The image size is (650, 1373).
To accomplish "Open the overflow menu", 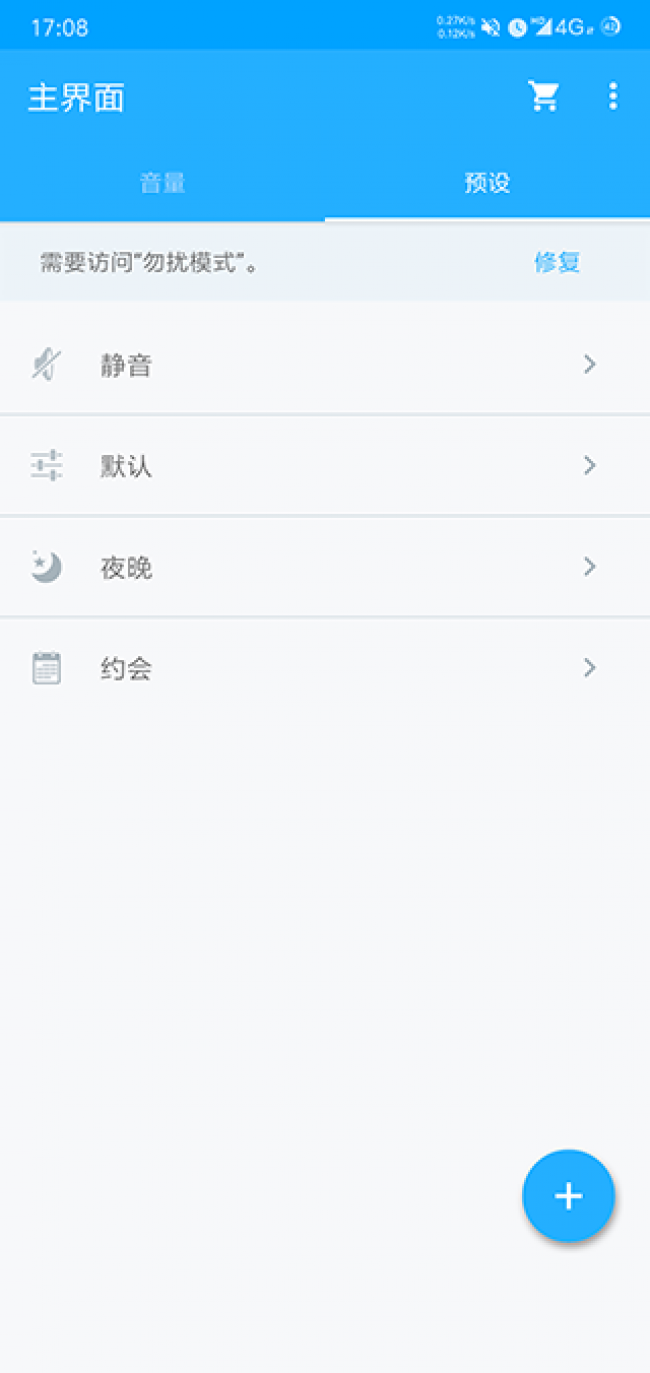I will pyautogui.click(x=612, y=96).
